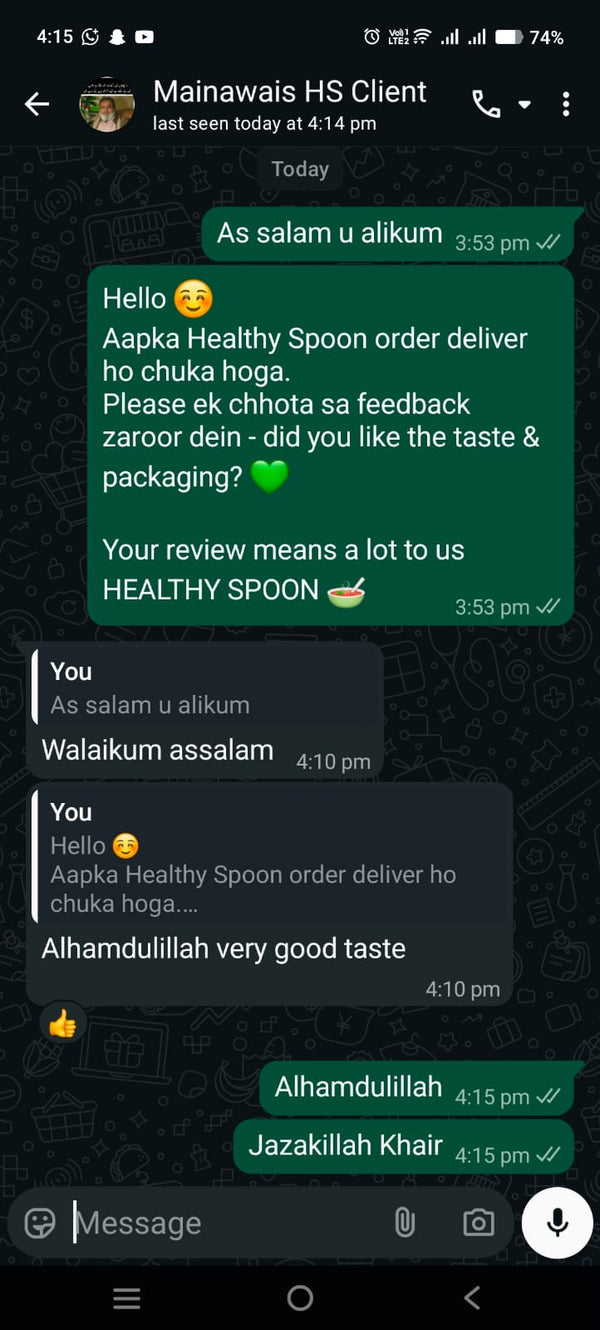Screen dimensions: 600x1330
Task: Open the three-dot overflow menu
Action: pyautogui.click(x=566, y=104)
